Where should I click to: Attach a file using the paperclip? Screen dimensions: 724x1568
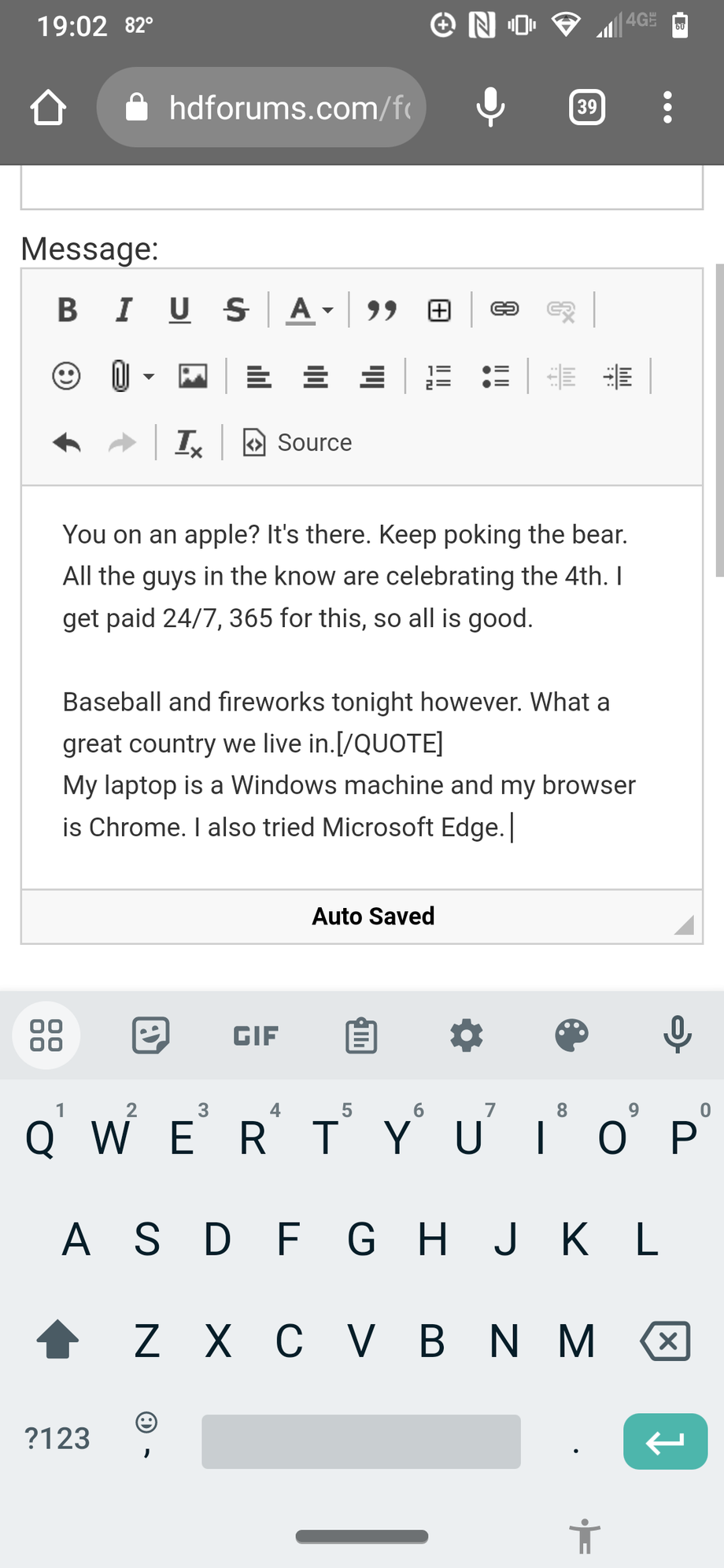[x=120, y=376]
